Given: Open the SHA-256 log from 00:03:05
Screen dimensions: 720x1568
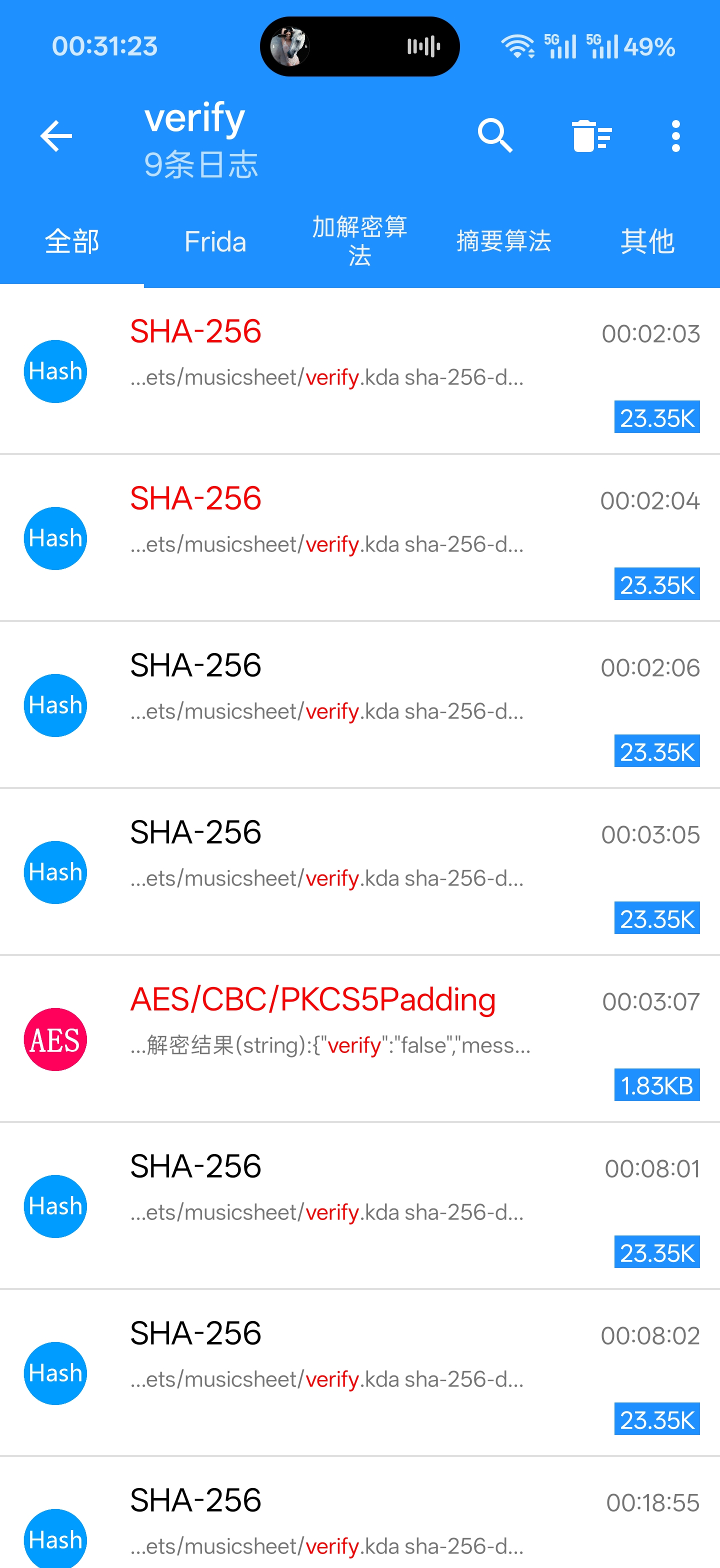Looking at the screenshot, I should tap(359, 871).
